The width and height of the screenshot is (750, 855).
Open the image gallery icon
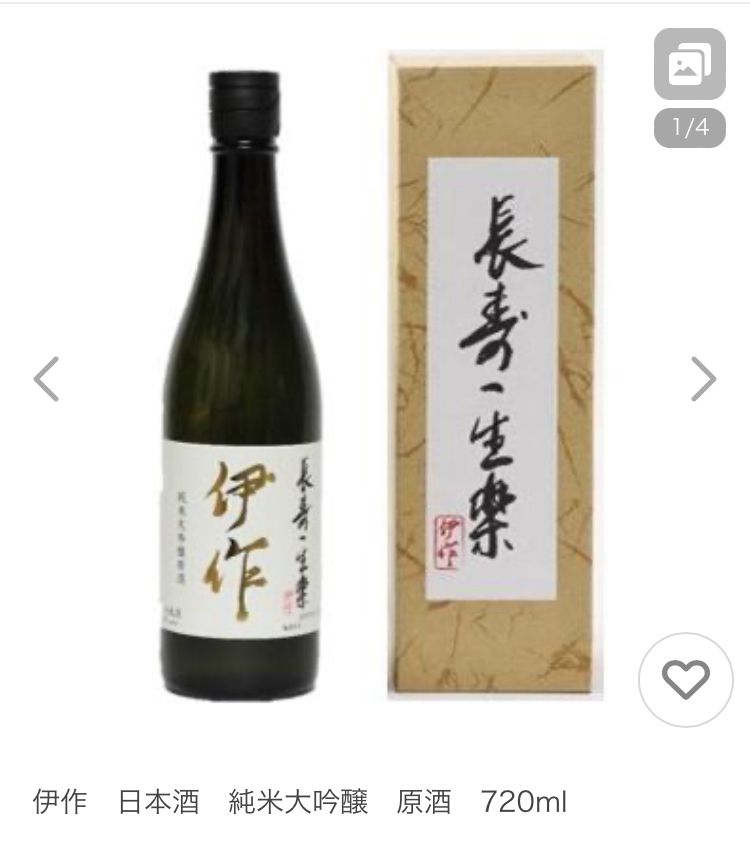tap(689, 64)
